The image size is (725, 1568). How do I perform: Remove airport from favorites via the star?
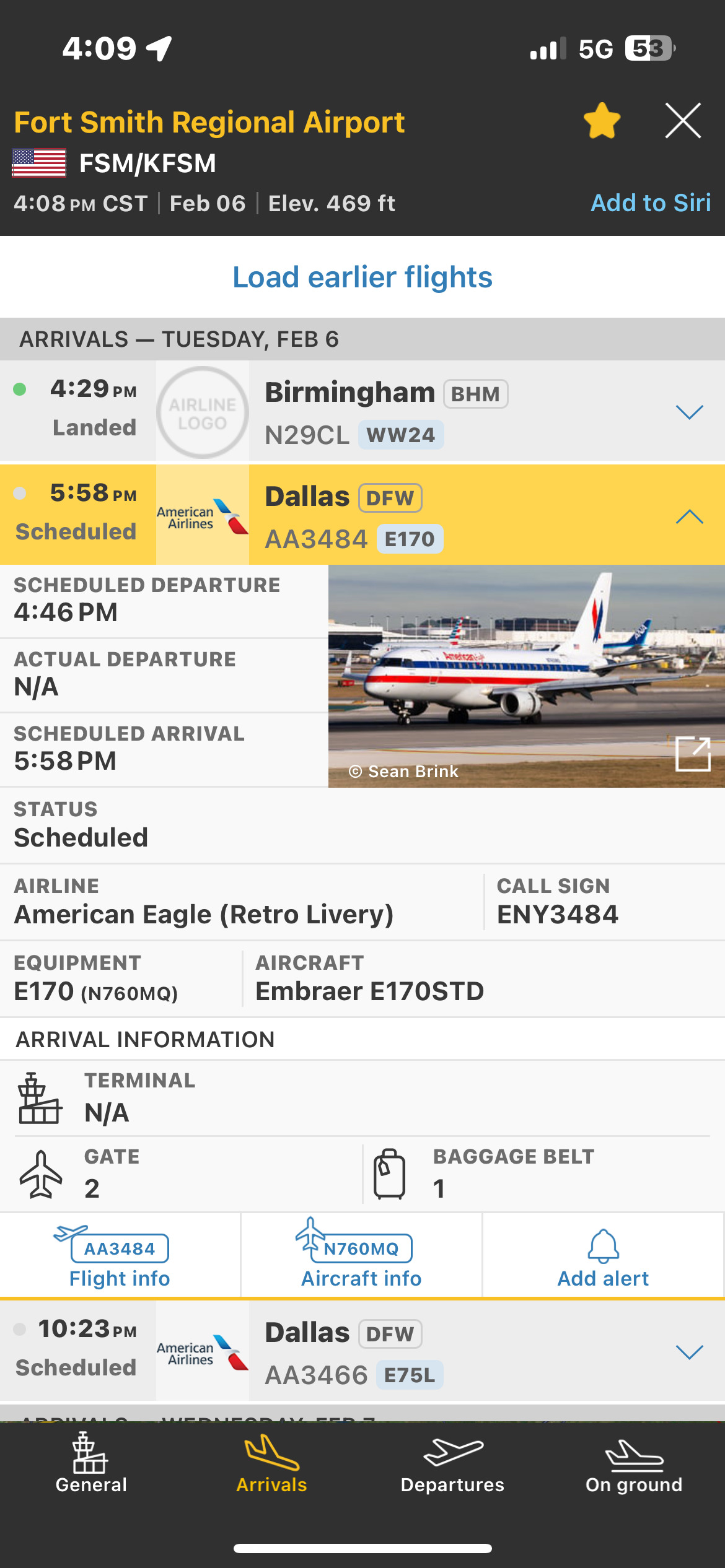(x=602, y=121)
